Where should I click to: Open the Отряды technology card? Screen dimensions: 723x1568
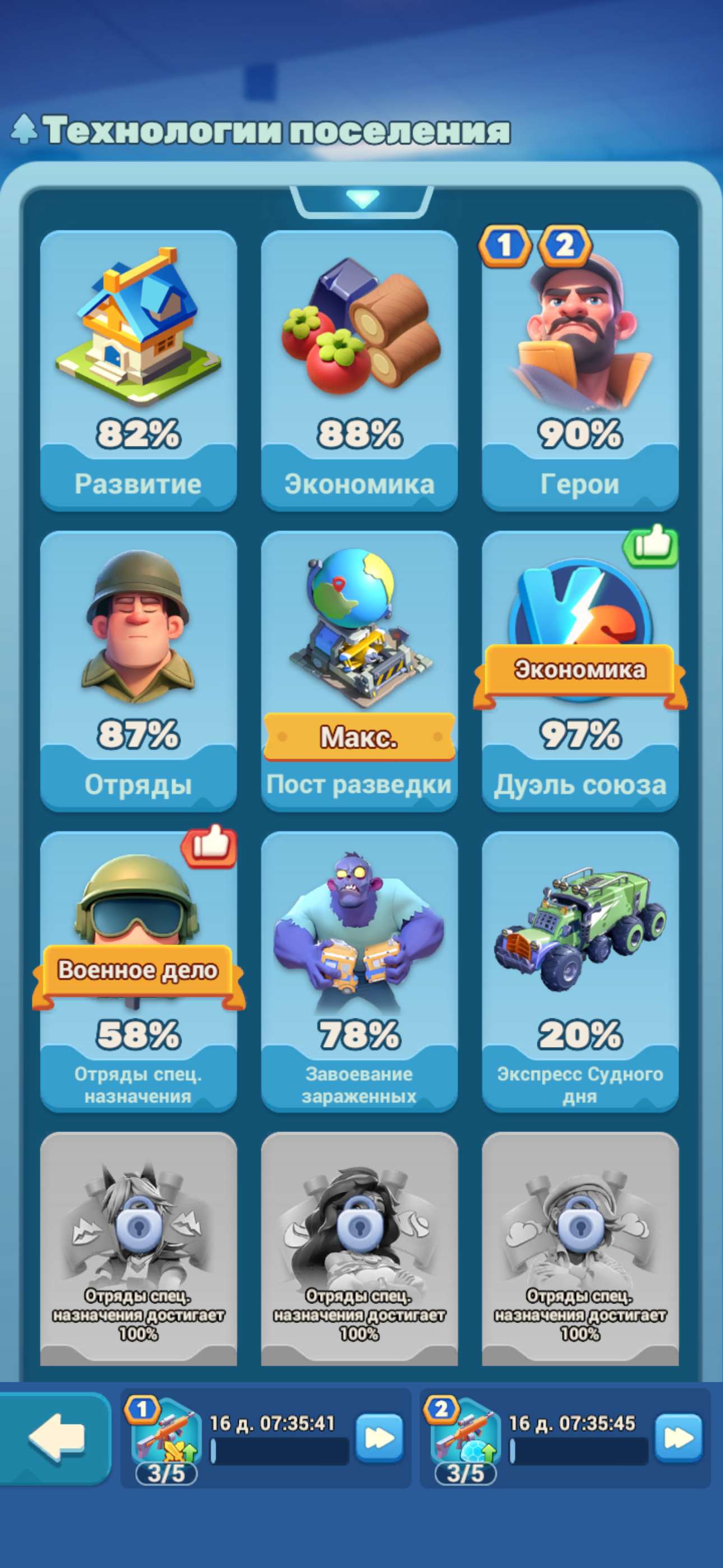click(x=138, y=671)
